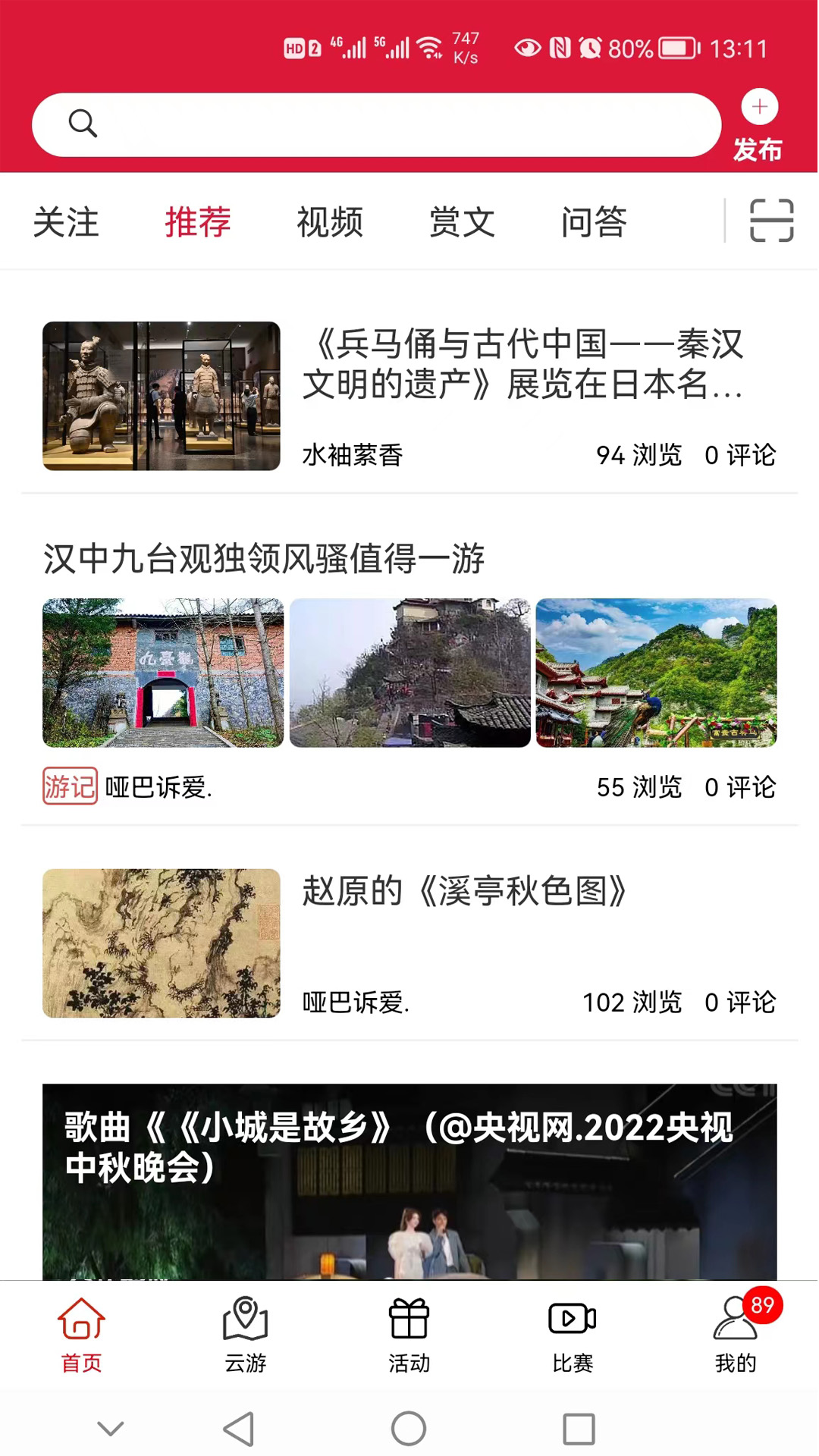This screenshot has height=1456, width=819.
Task: Tap the search box at the top
Action: (376, 124)
